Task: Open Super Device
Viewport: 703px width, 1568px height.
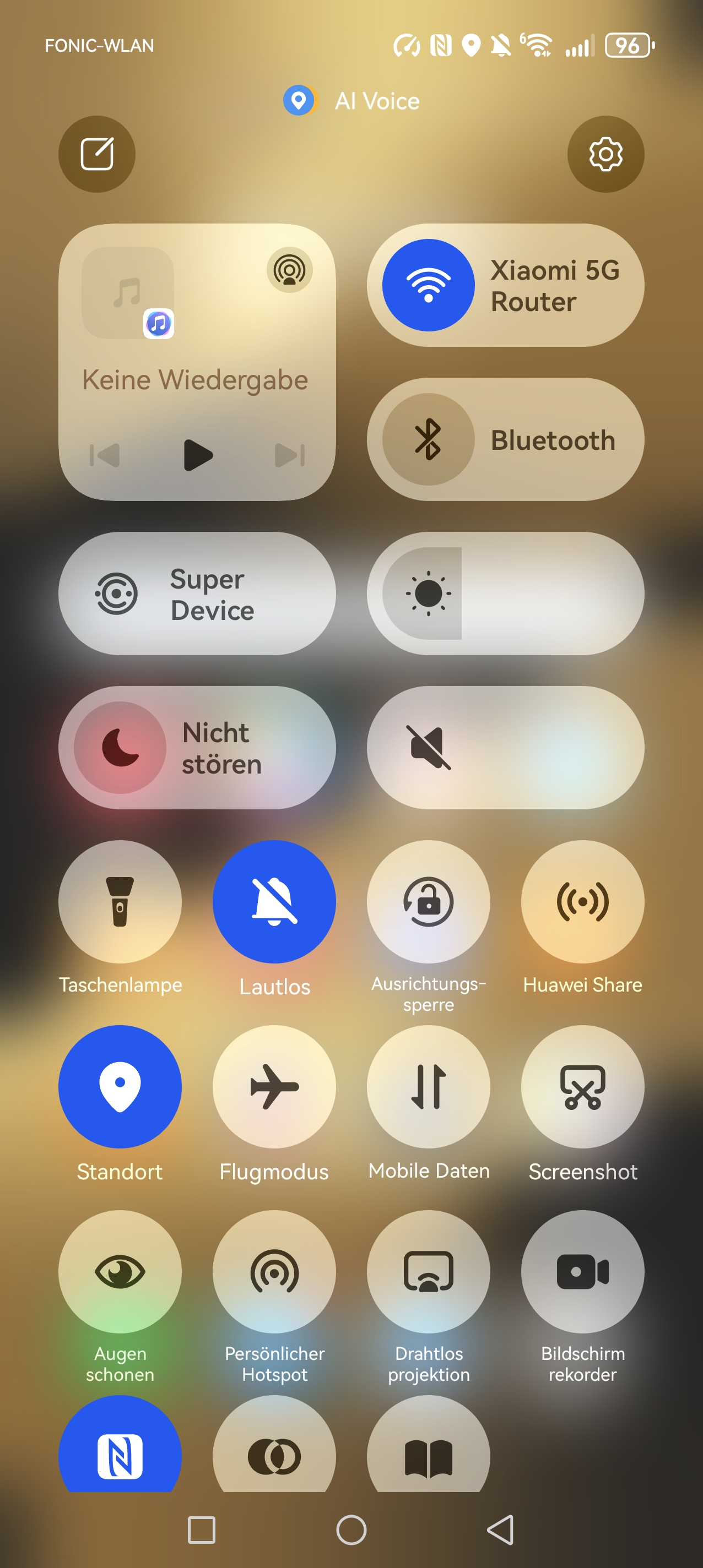Action: [x=197, y=594]
